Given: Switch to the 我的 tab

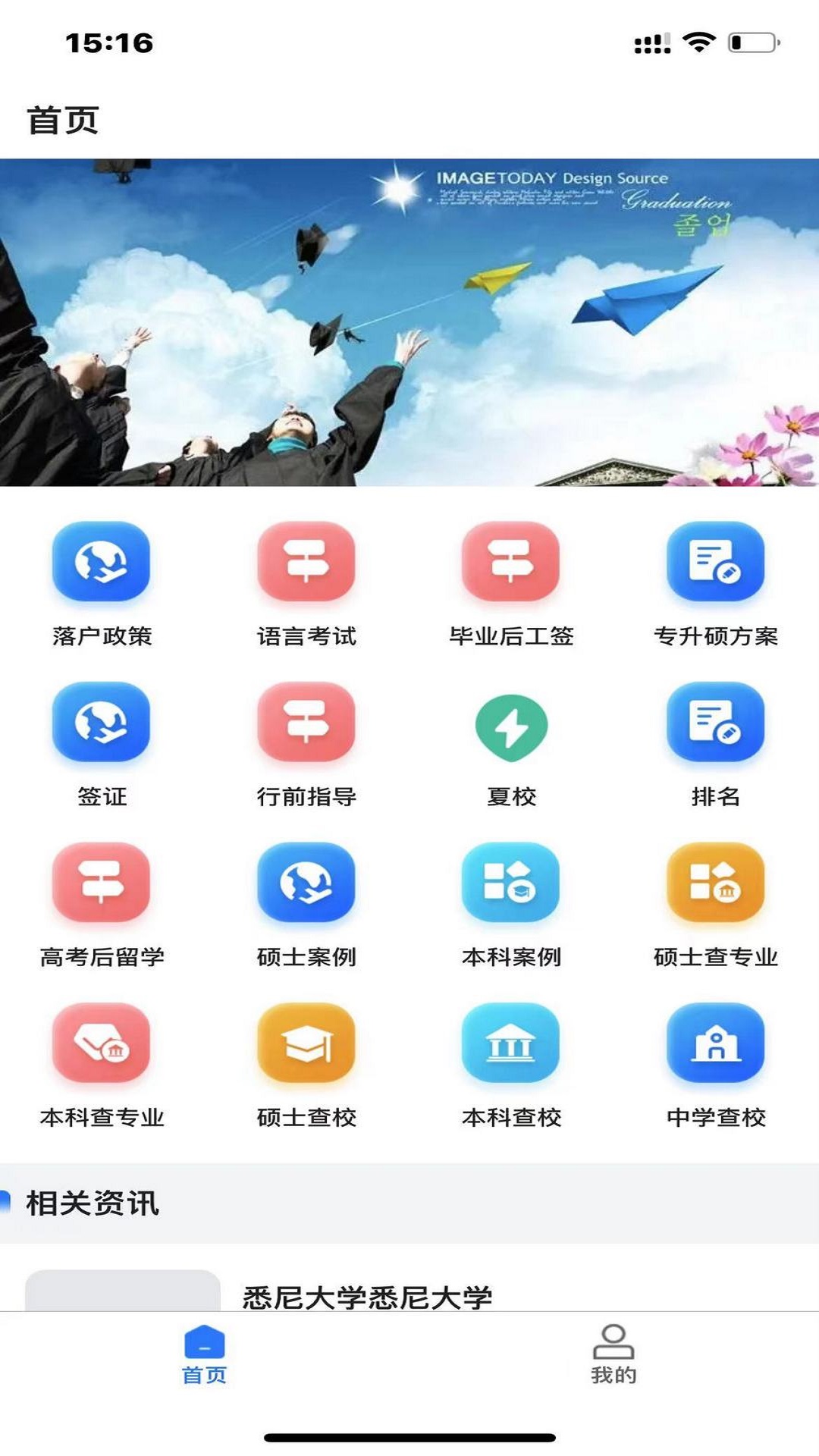Looking at the screenshot, I should point(613,1354).
